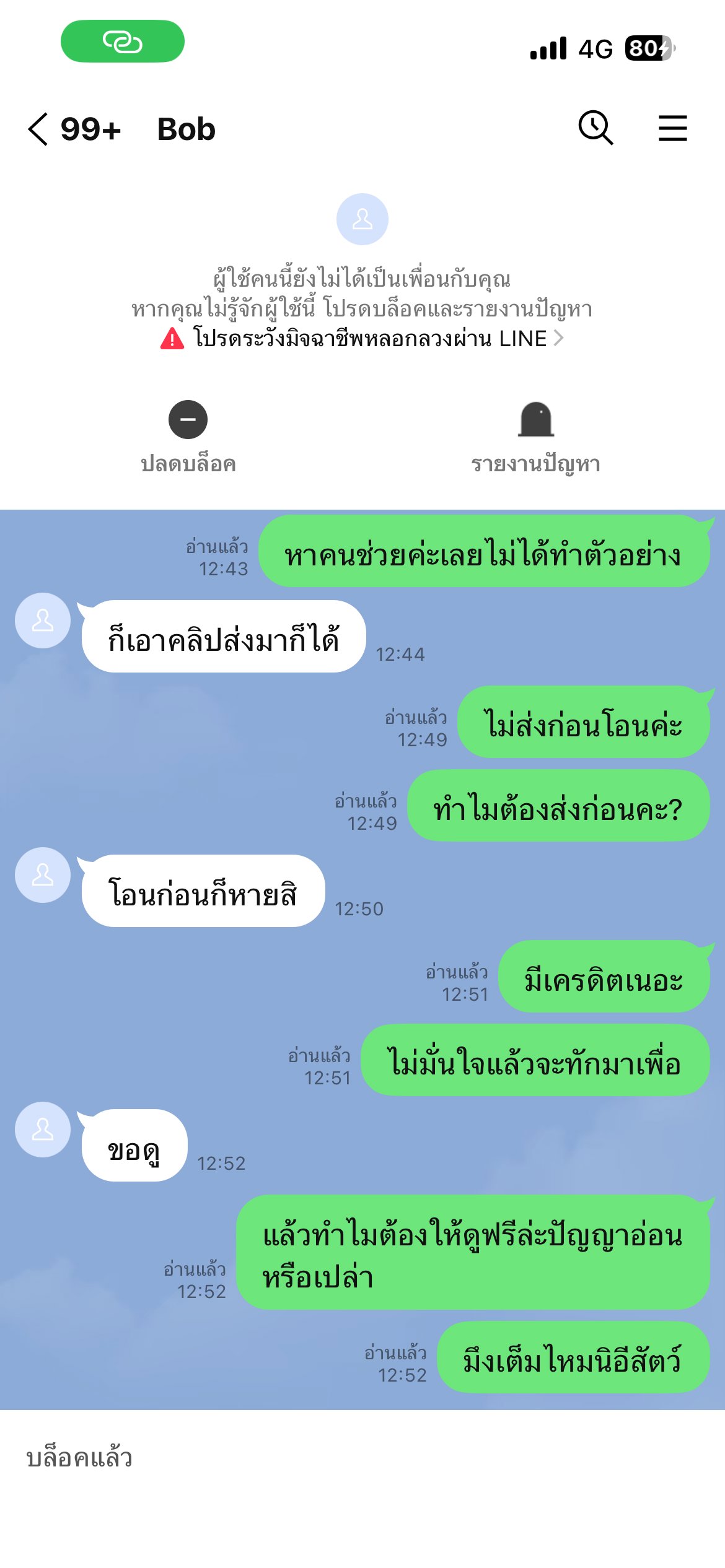Screen dimensions: 725x1568
Task: Open the chat menu with the hamburger icon
Action: coord(673,128)
